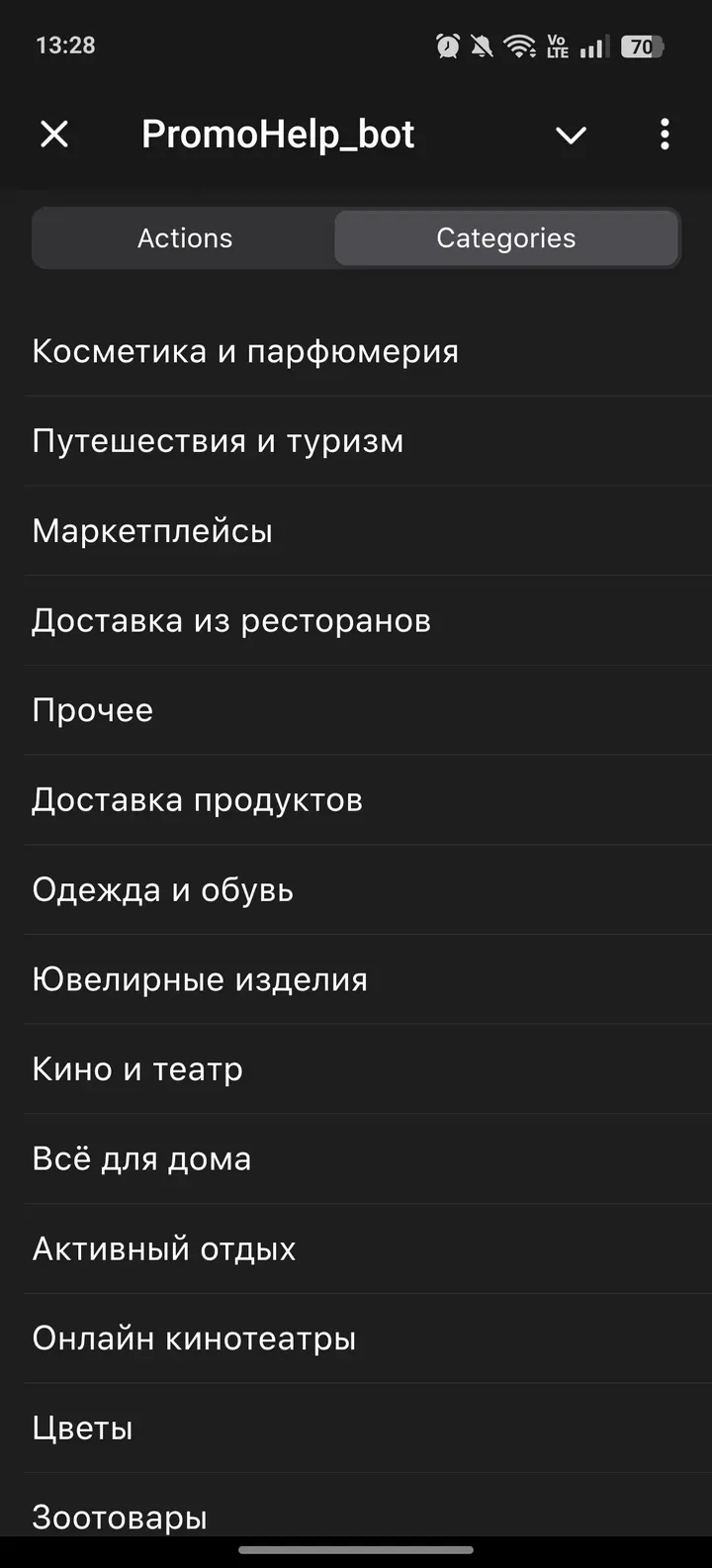The height and width of the screenshot is (1568, 712).
Task: Open the Кино и театр category
Action: pyautogui.click(x=137, y=1068)
